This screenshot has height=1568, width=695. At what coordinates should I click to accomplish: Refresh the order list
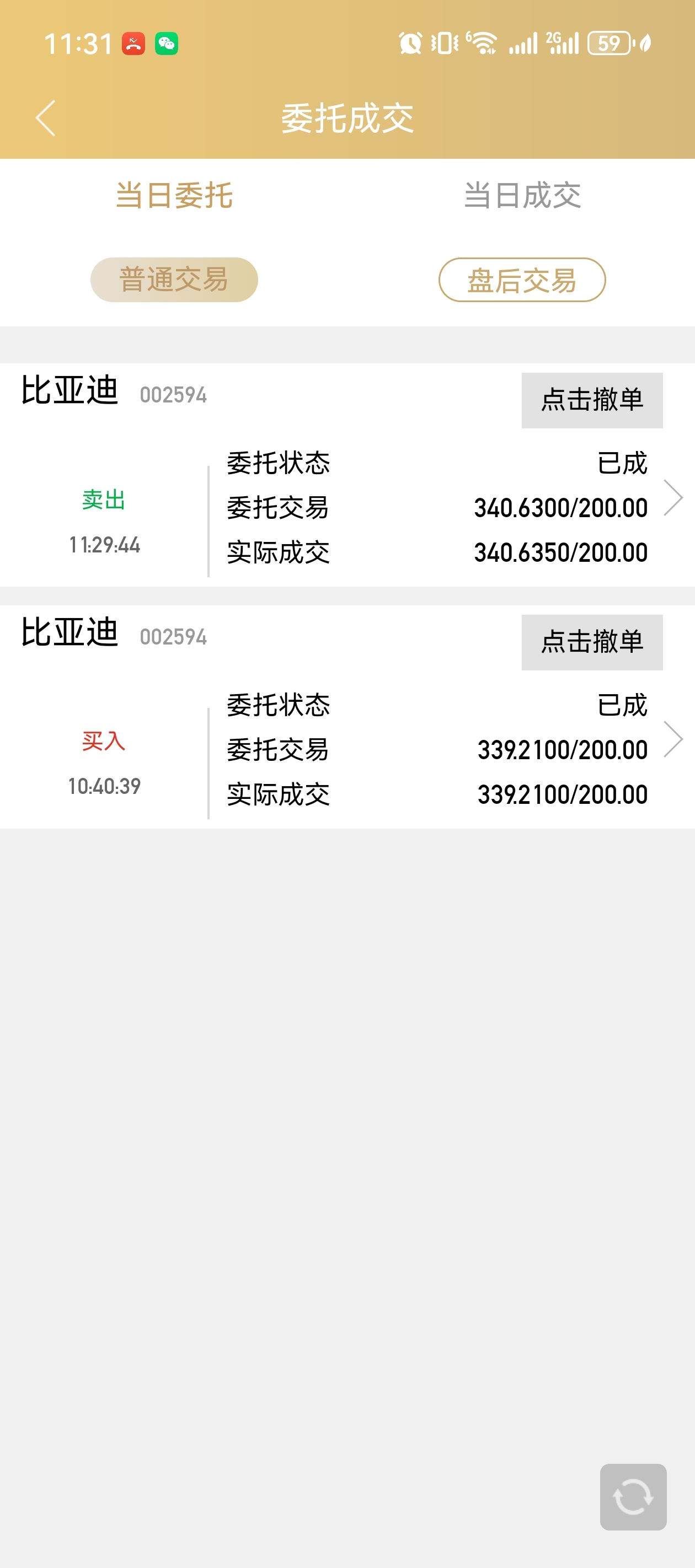tap(633, 1497)
